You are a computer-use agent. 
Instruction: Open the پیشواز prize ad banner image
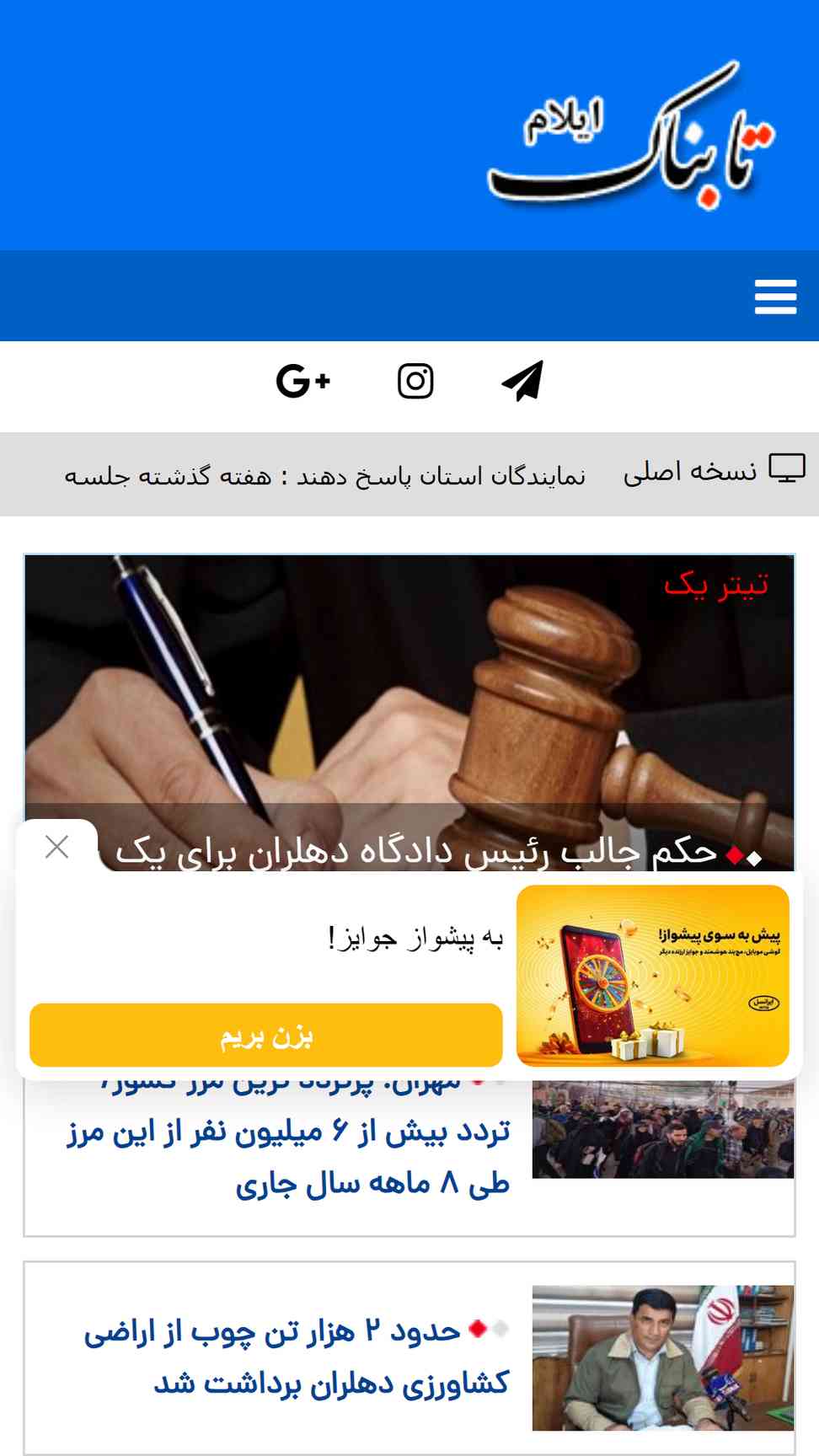point(653,976)
